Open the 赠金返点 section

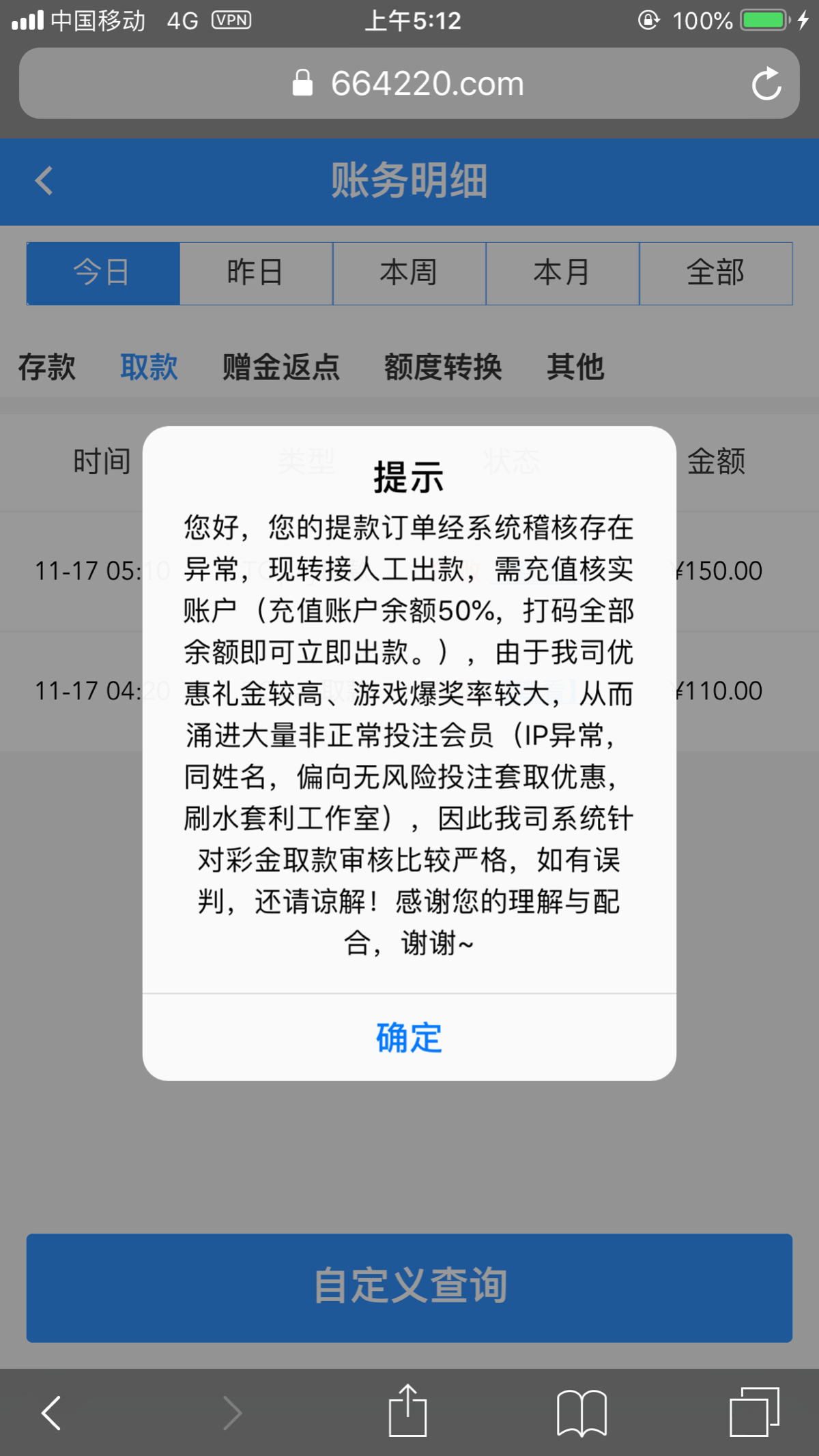(282, 366)
